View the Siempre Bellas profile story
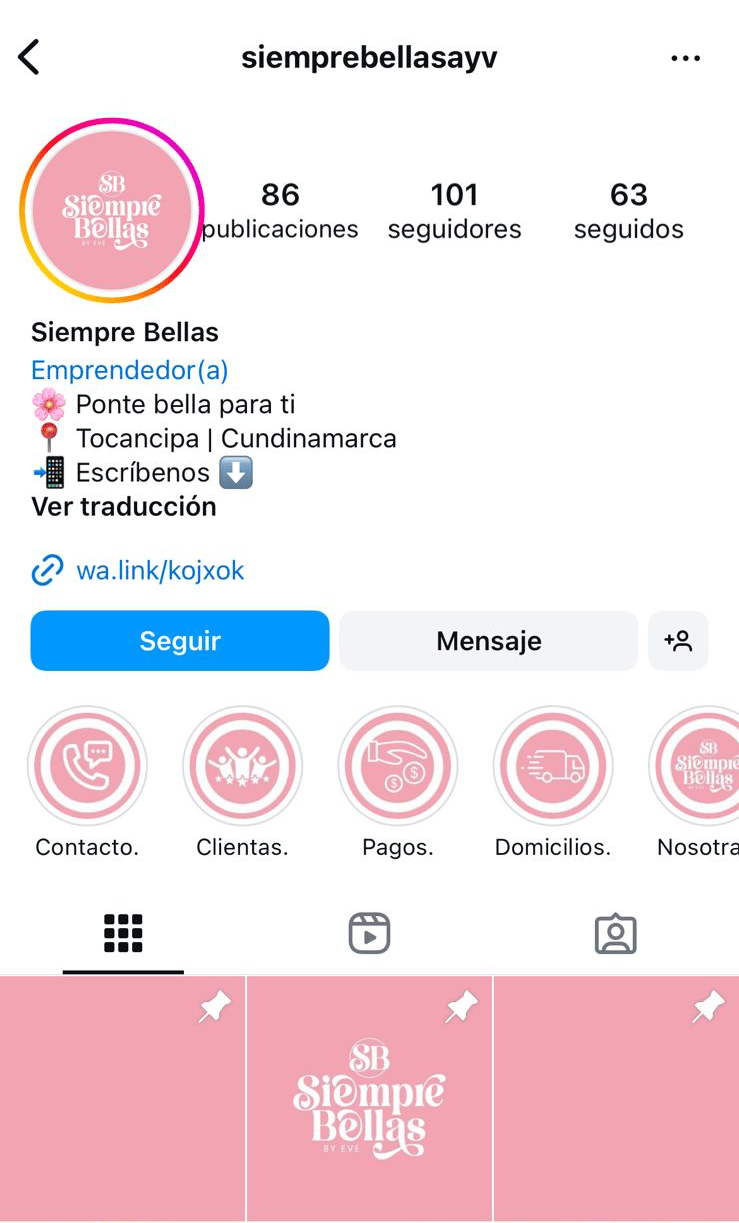This screenshot has height=1223, width=739. (111, 211)
